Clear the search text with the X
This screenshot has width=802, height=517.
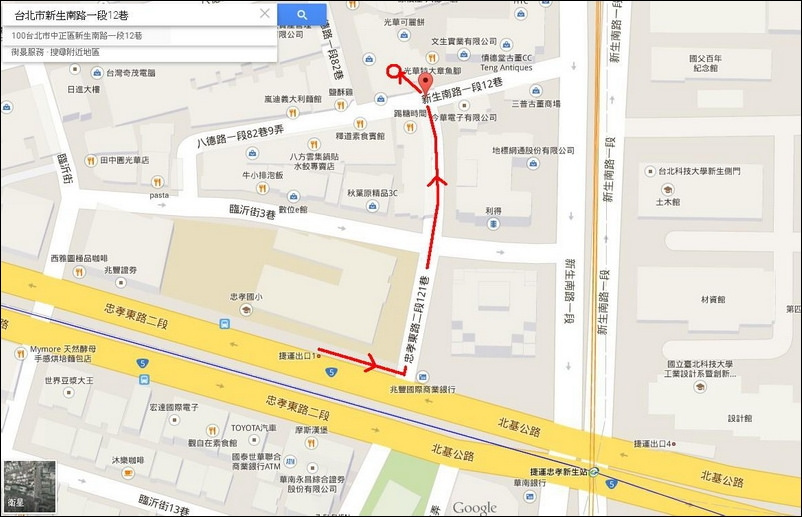264,14
